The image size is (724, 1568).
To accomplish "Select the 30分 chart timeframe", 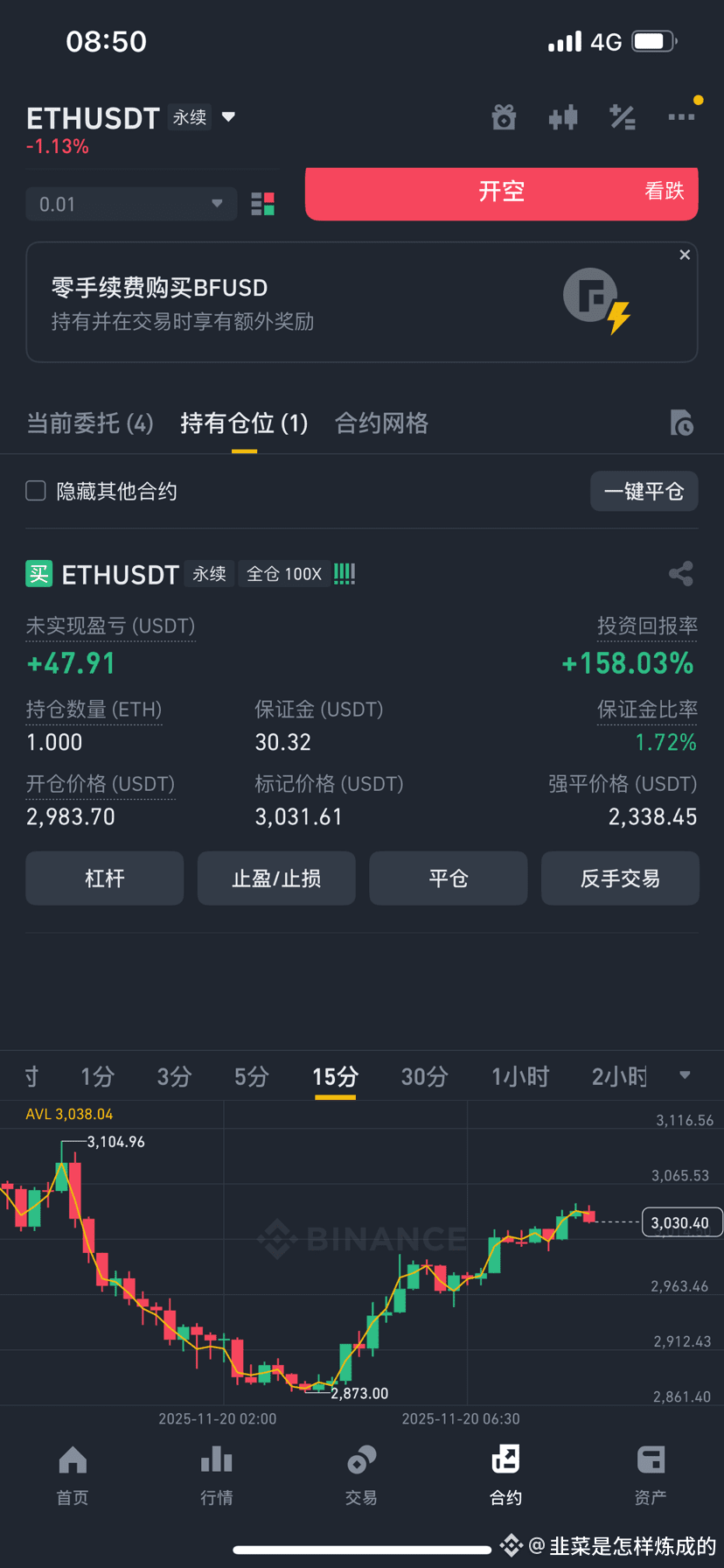I will (425, 1076).
